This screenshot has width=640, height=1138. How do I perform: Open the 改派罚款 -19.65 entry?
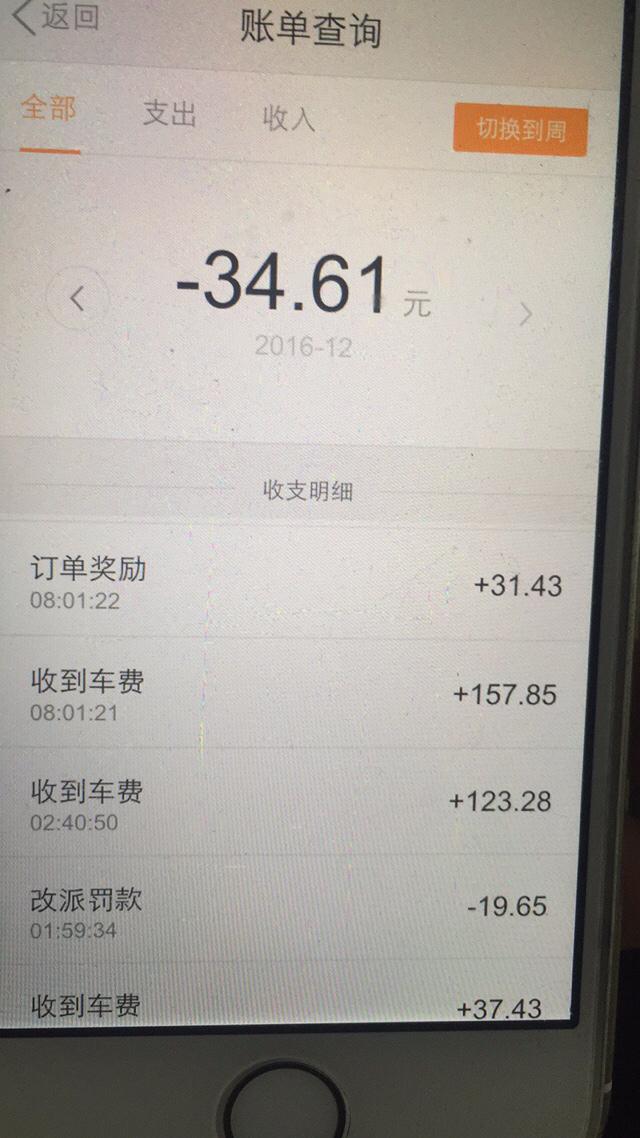click(287, 909)
